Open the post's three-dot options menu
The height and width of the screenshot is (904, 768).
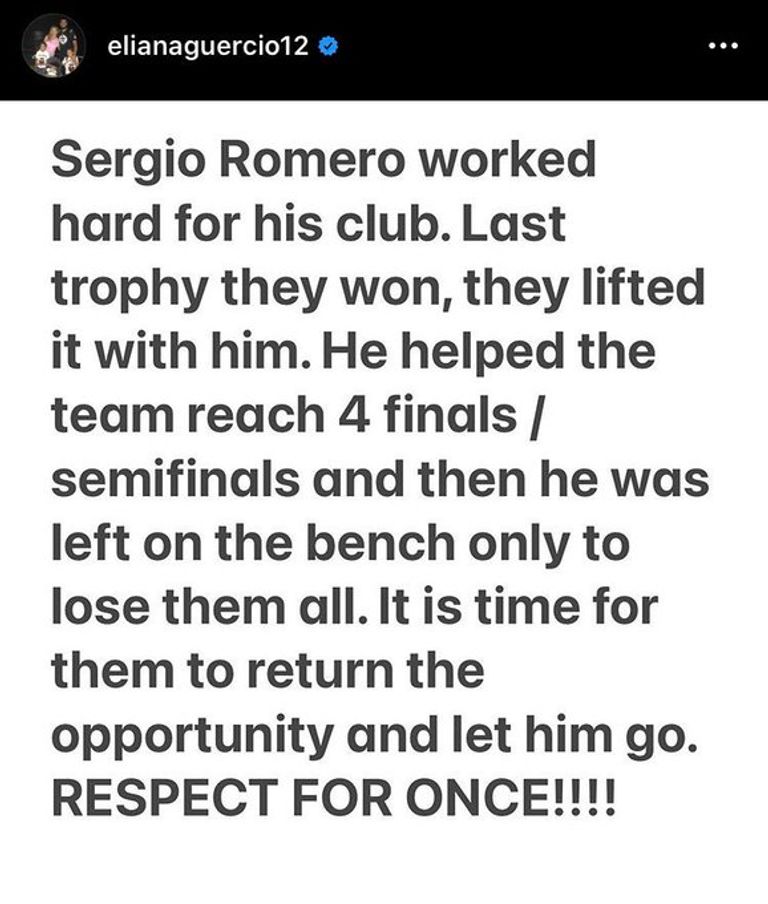722,46
